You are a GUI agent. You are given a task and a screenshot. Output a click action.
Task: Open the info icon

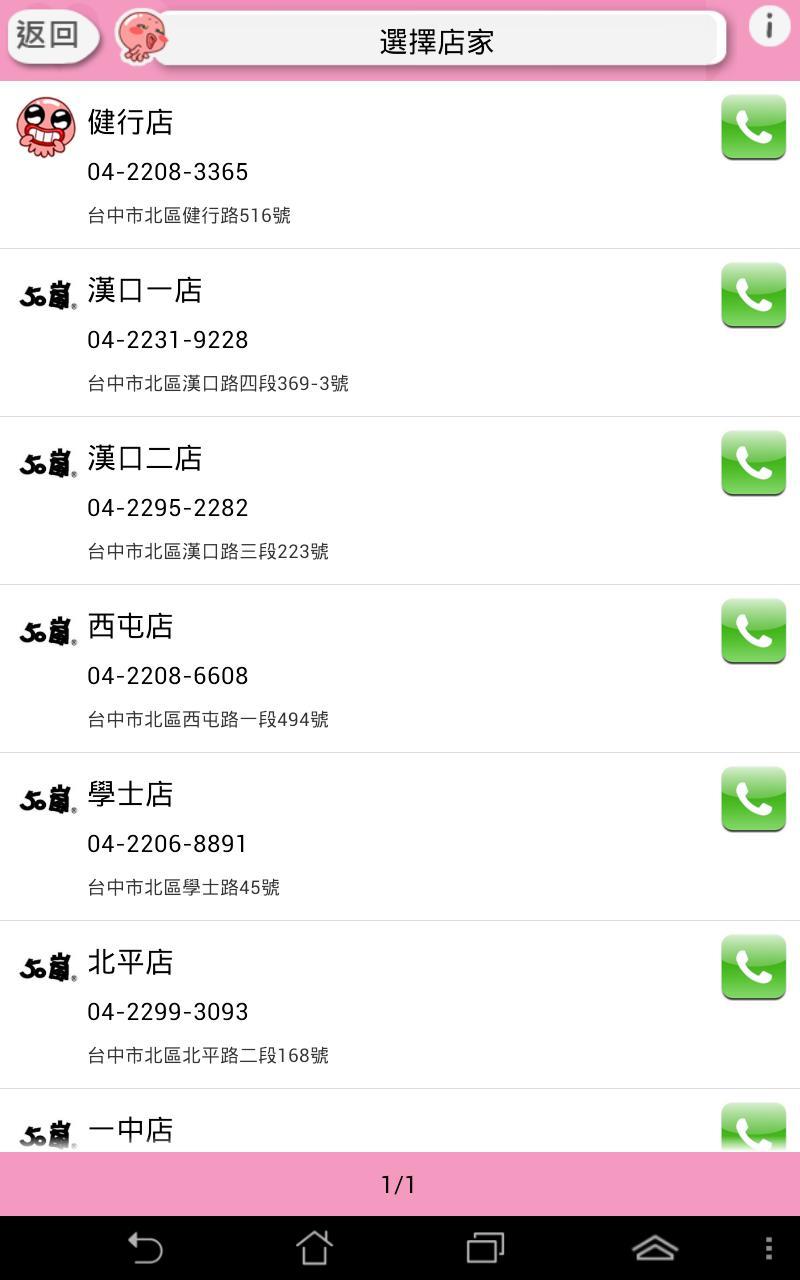[769, 27]
